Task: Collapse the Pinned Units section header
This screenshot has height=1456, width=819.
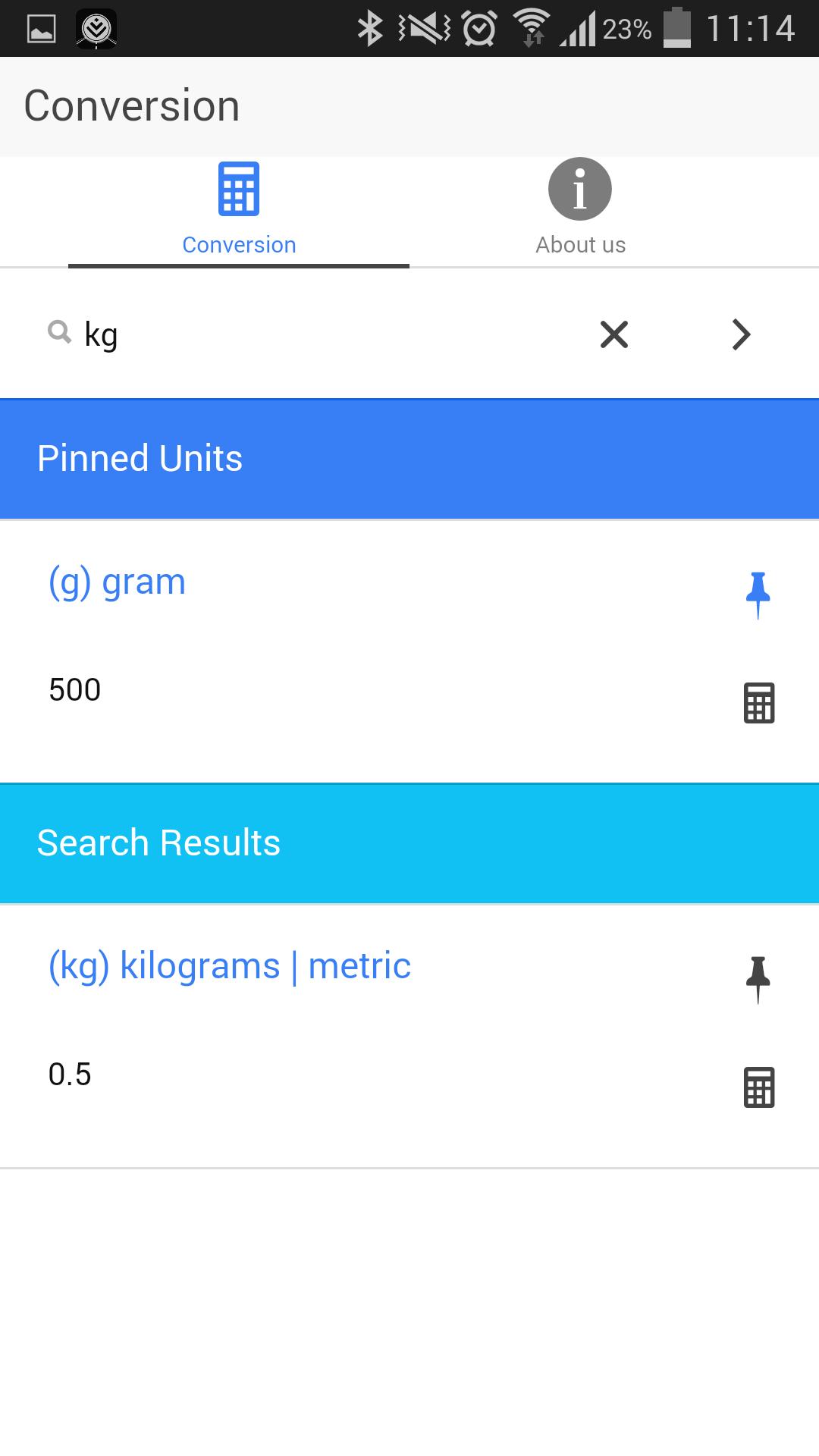Action: tap(409, 457)
